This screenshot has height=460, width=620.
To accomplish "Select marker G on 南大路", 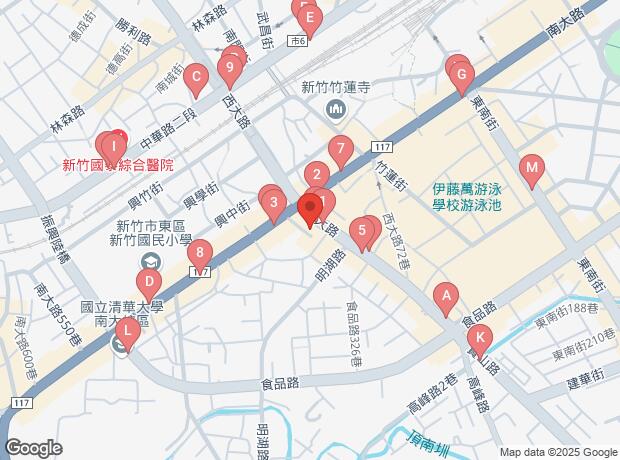I will (461, 79).
